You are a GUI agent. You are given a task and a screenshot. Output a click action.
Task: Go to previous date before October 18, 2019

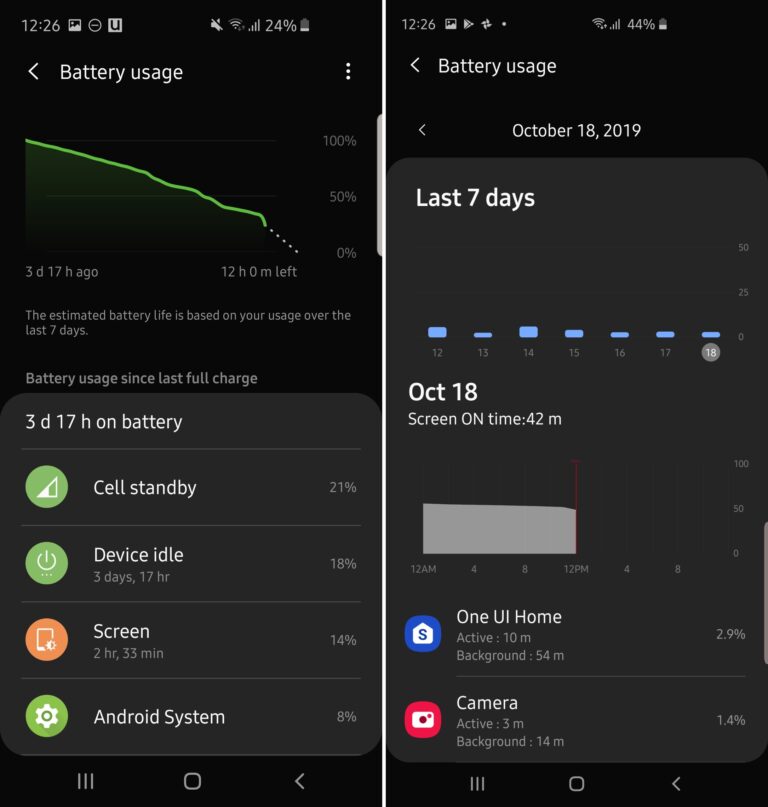(422, 130)
